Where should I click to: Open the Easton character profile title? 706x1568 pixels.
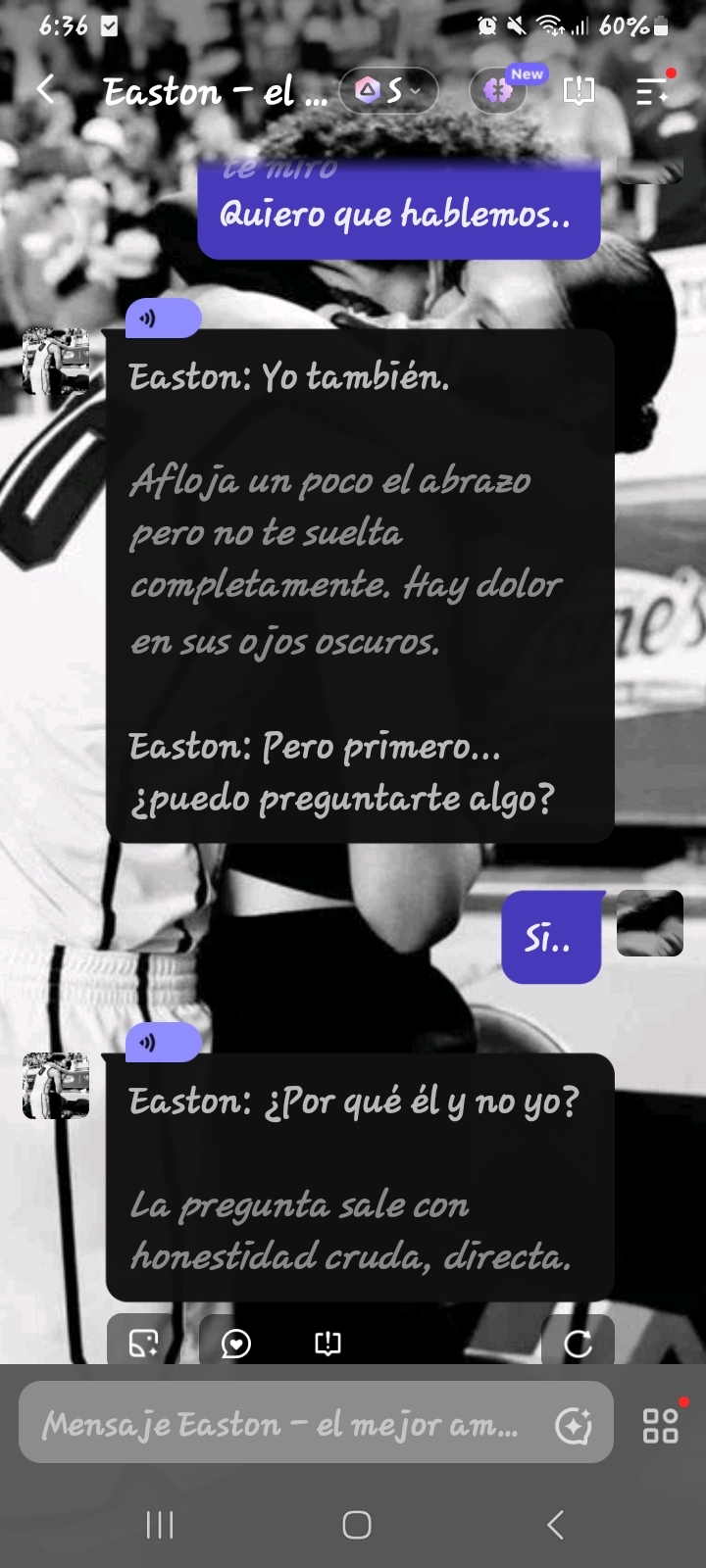tap(216, 91)
